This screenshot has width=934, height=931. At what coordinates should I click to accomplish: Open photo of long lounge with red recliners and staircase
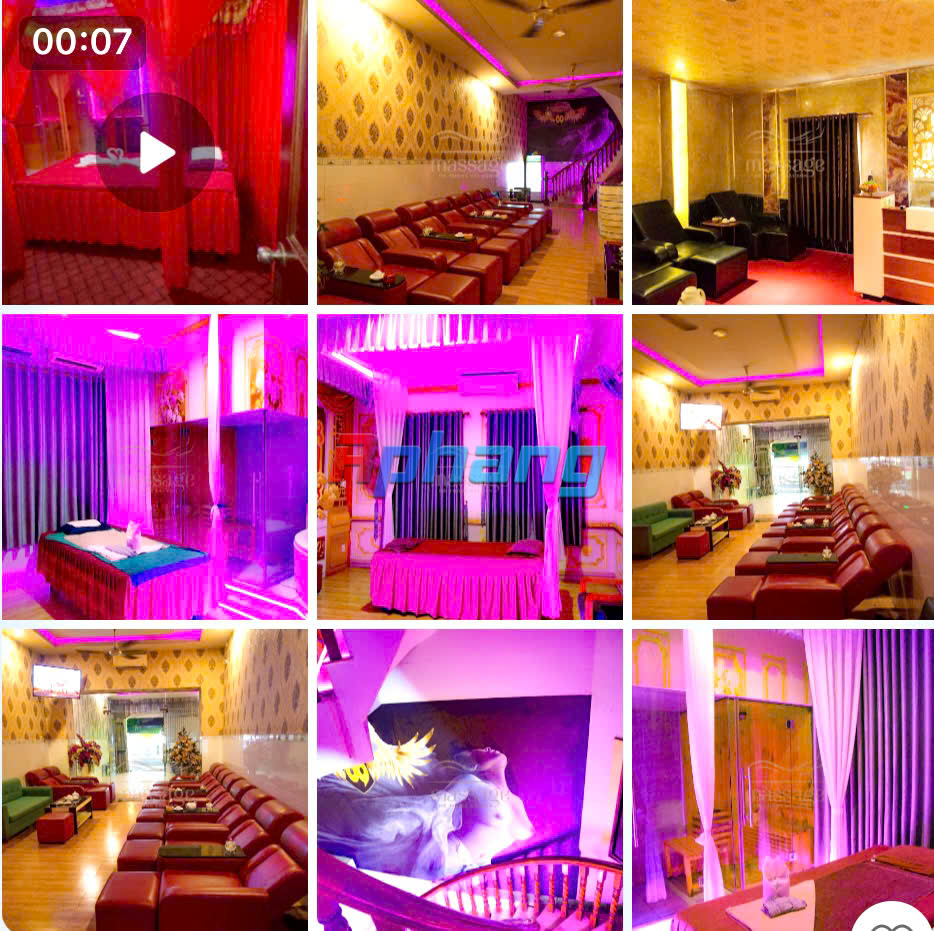pos(469,152)
